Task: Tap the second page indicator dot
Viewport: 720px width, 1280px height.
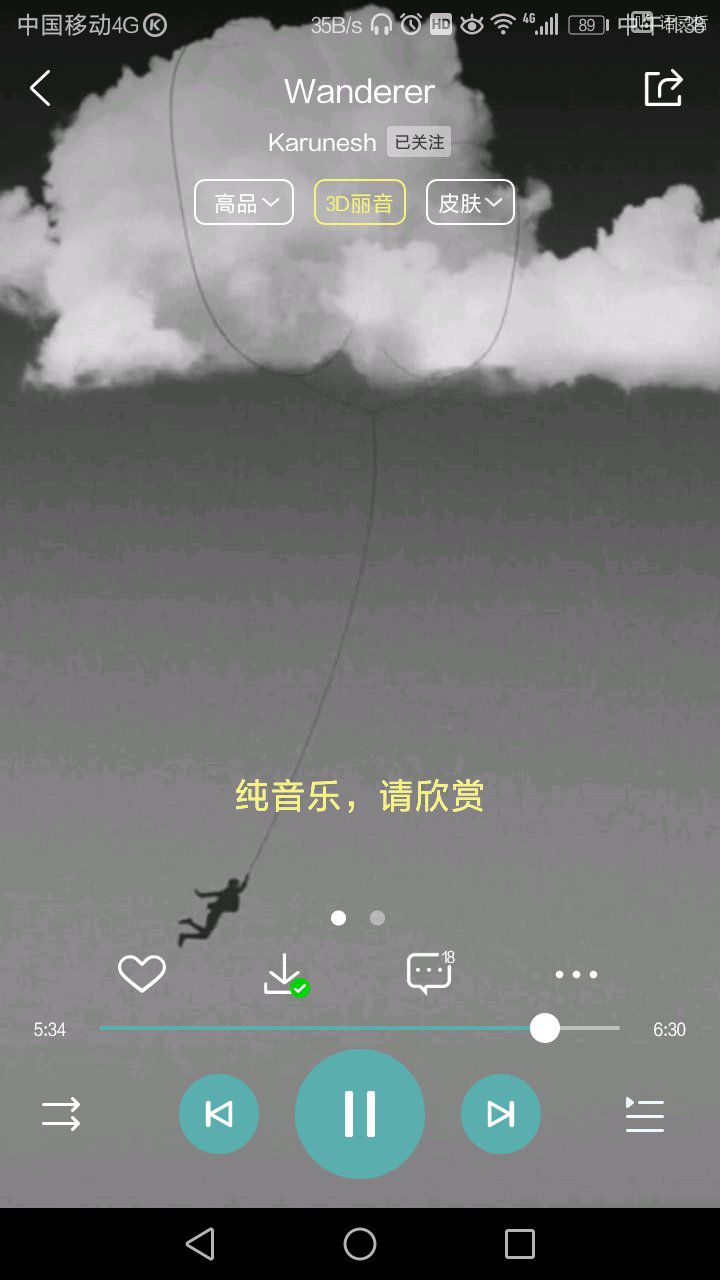Action: (377, 918)
